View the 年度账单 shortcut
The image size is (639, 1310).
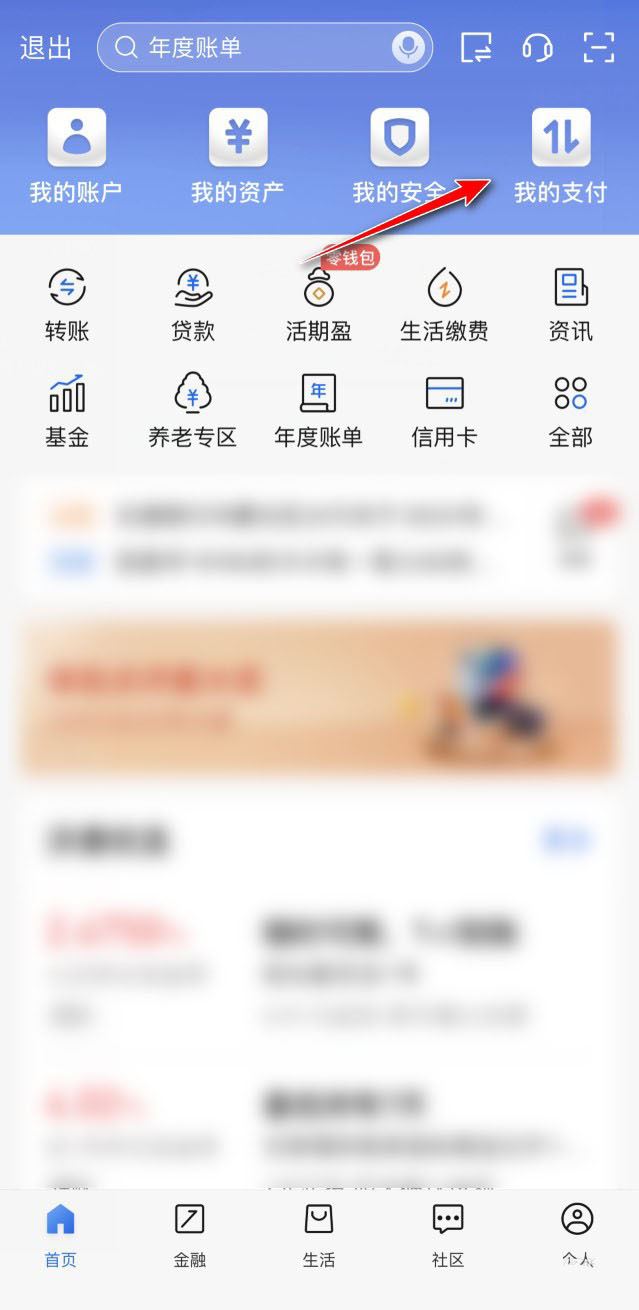319,412
